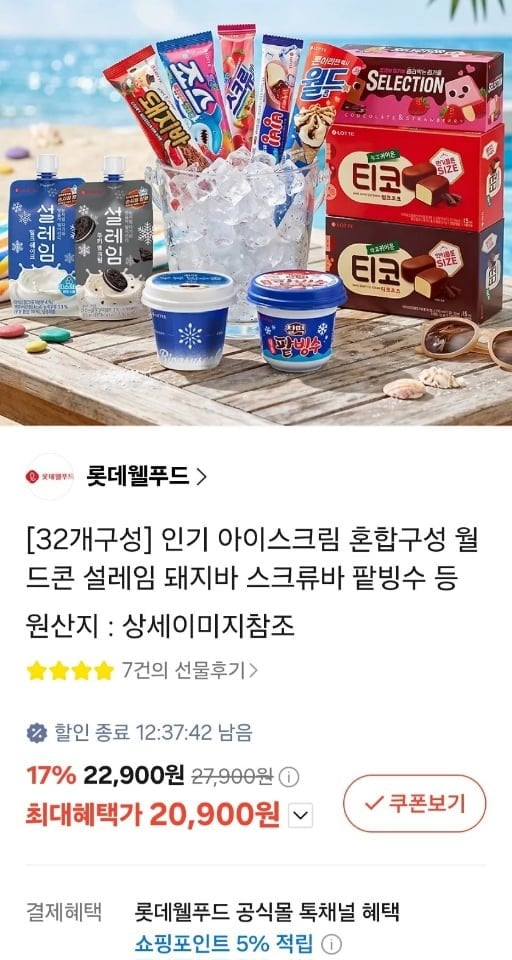
Task: Open the ice cream product image
Action: (256, 212)
